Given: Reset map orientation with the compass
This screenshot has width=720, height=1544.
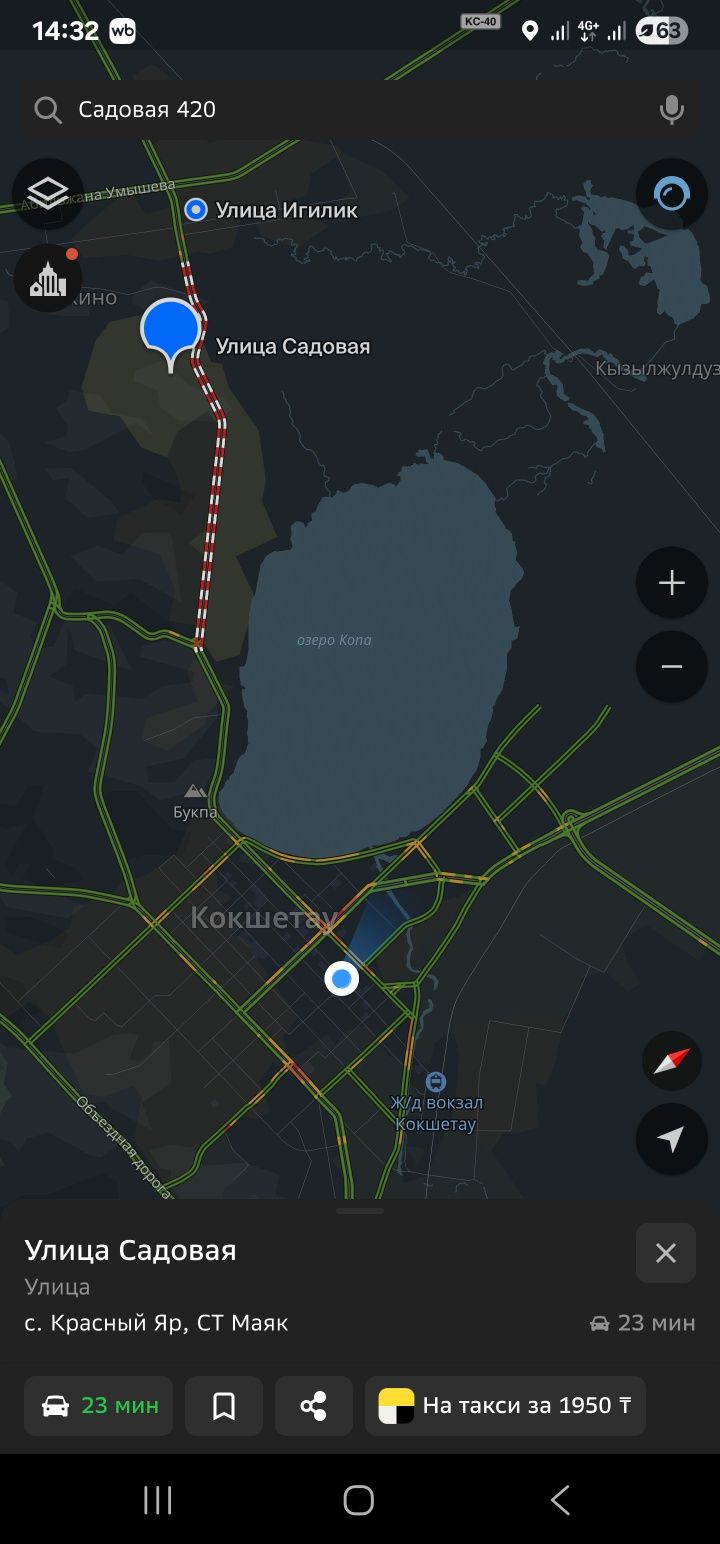Looking at the screenshot, I should [x=671, y=1060].
